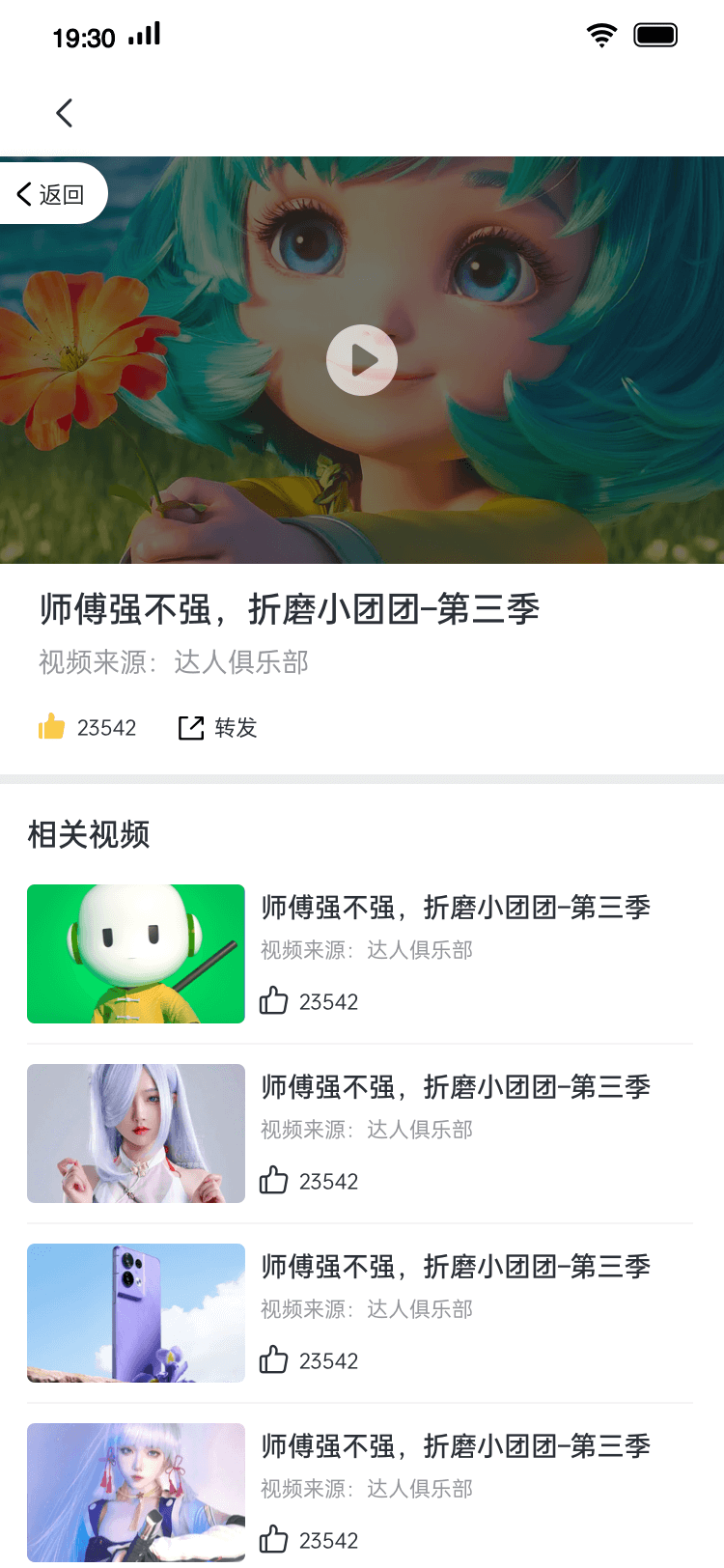Play the main video
The image size is (724, 1568).
(362, 360)
